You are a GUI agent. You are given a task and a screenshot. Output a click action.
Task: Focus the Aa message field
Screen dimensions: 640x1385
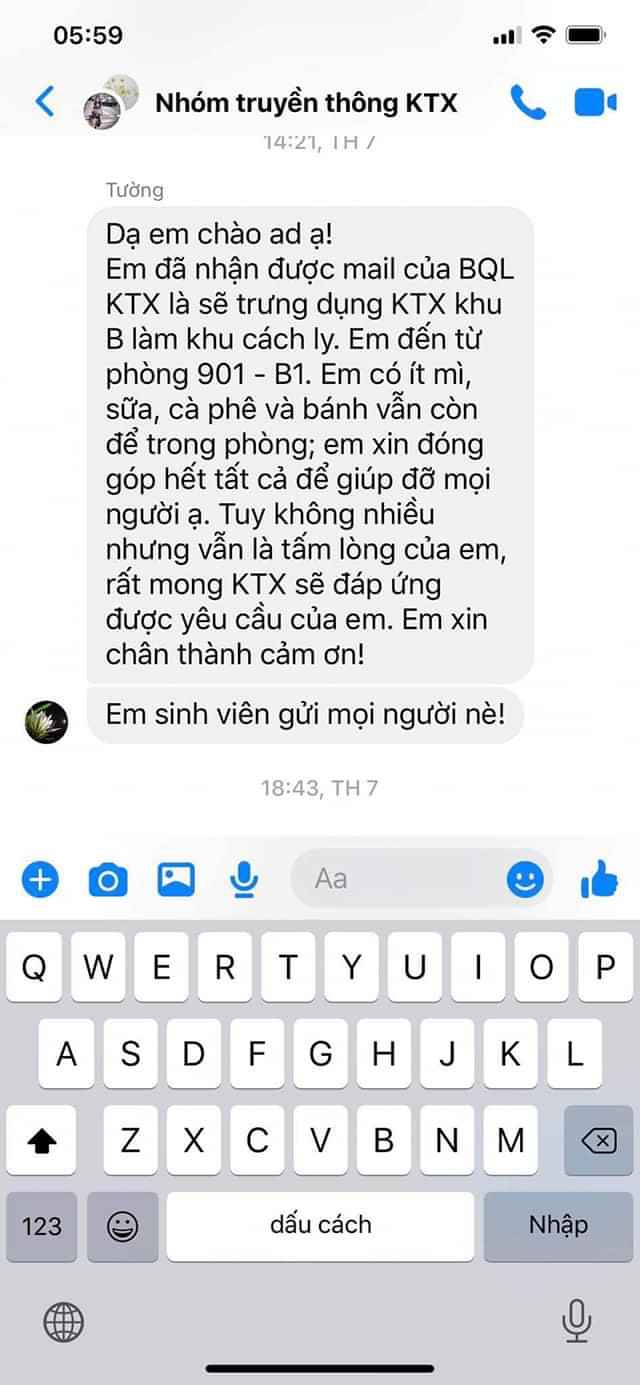400,879
